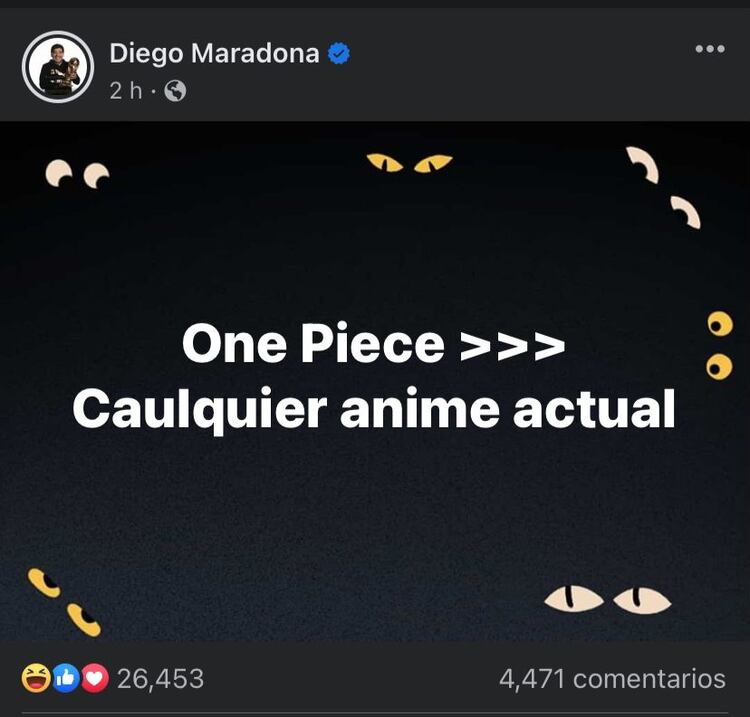Image resolution: width=750 pixels, height=717 pixels.
Task: Open the One Piece text post
Action: [374, 378]
